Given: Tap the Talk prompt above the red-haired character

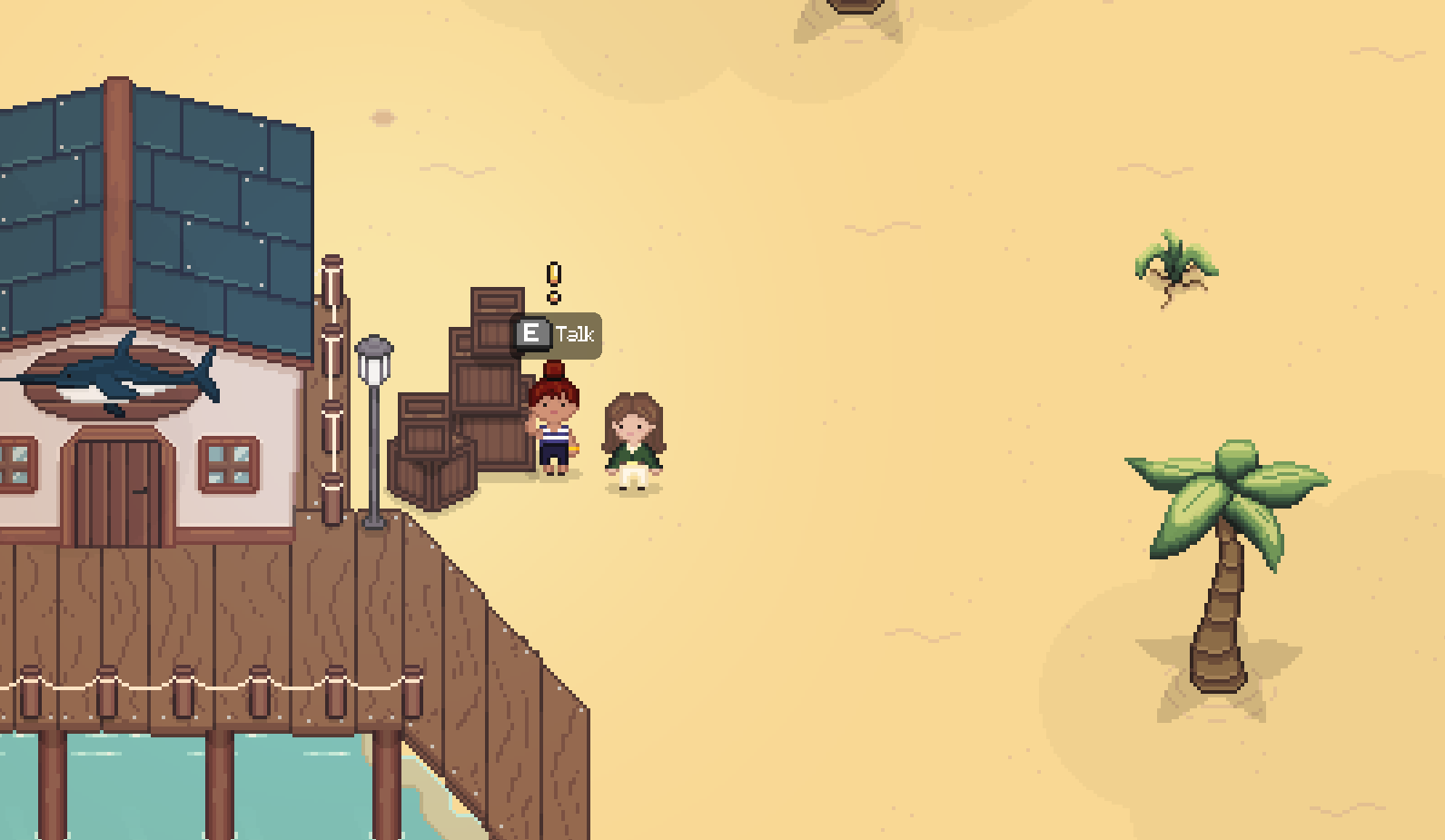Looking at the screenshot, I should 556,335.
